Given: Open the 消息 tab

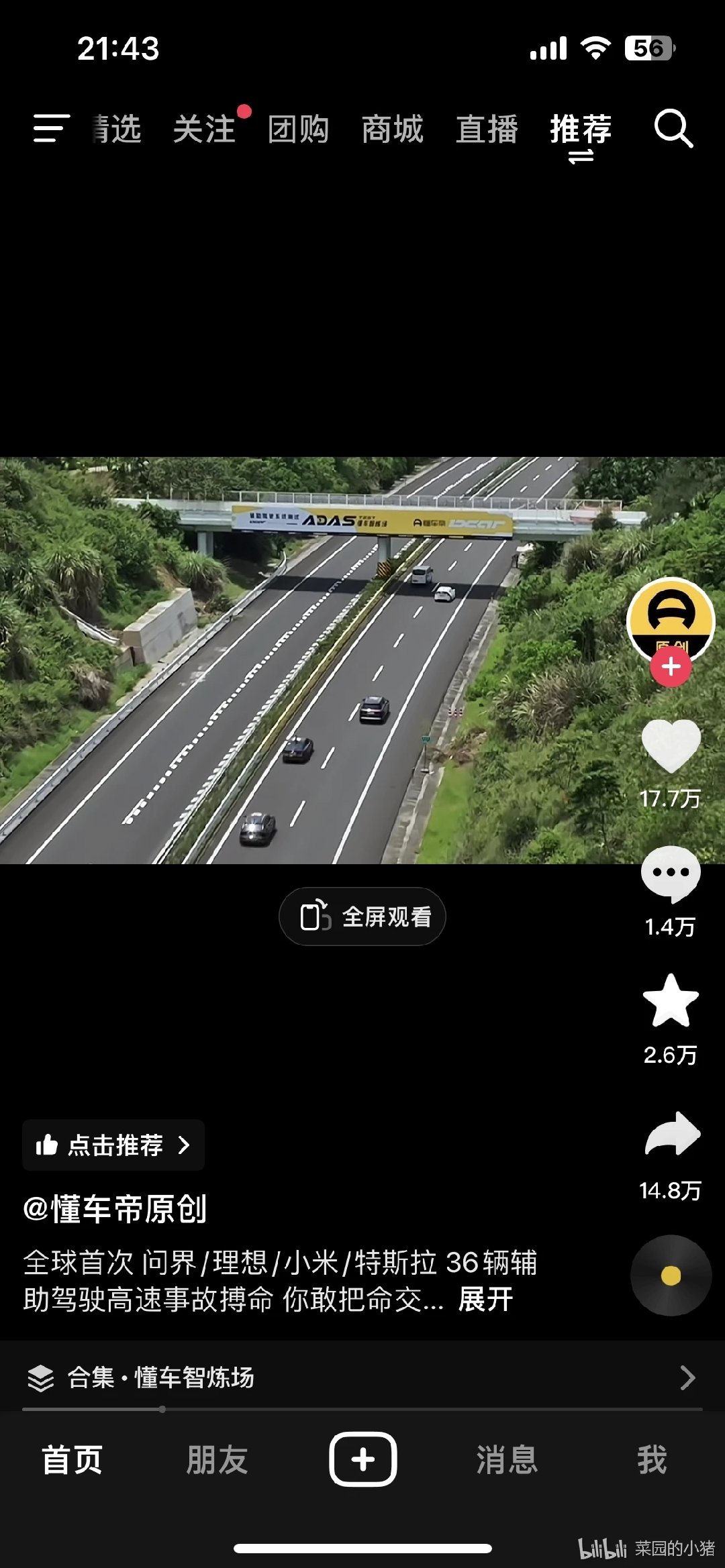Looking at the screenshot, I should point(507,1460).
